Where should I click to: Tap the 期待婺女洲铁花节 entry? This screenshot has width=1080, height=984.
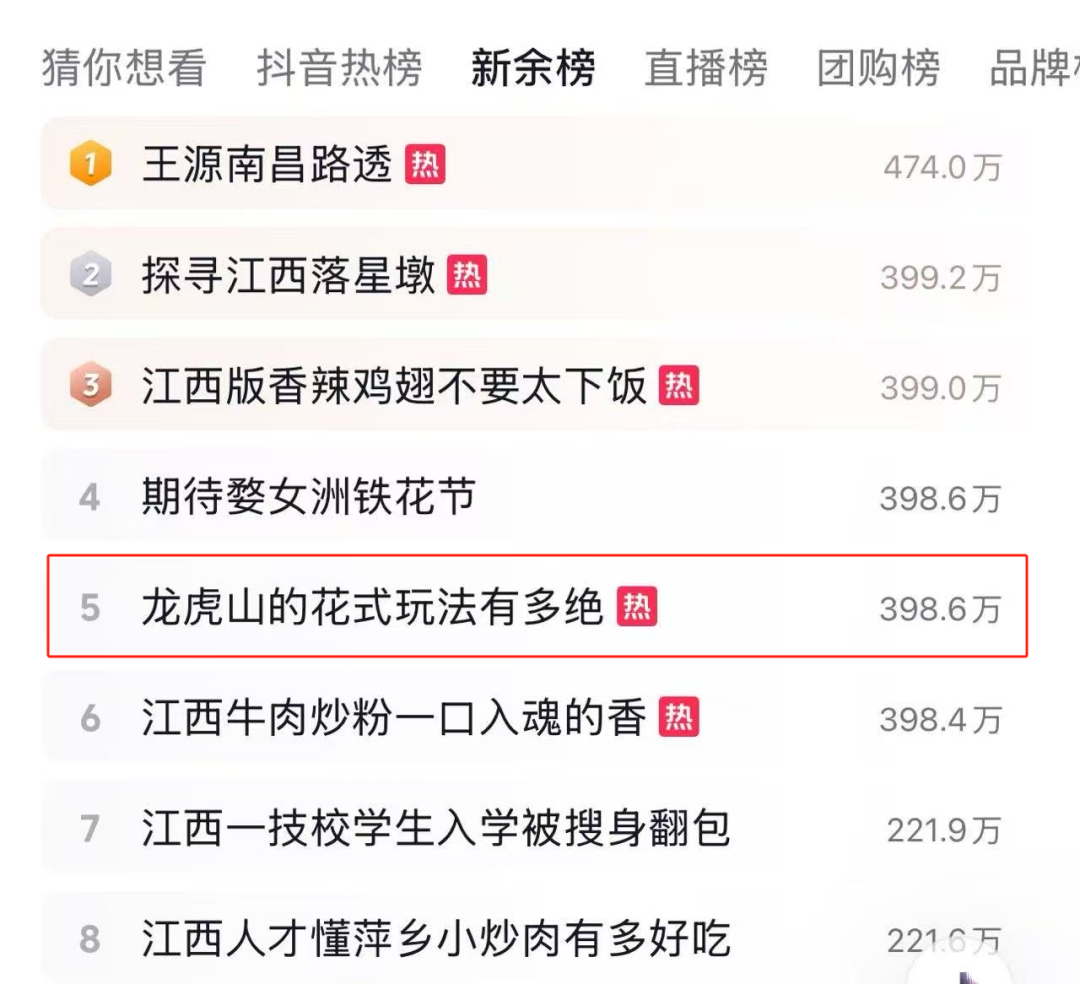[x=309, y=497]
